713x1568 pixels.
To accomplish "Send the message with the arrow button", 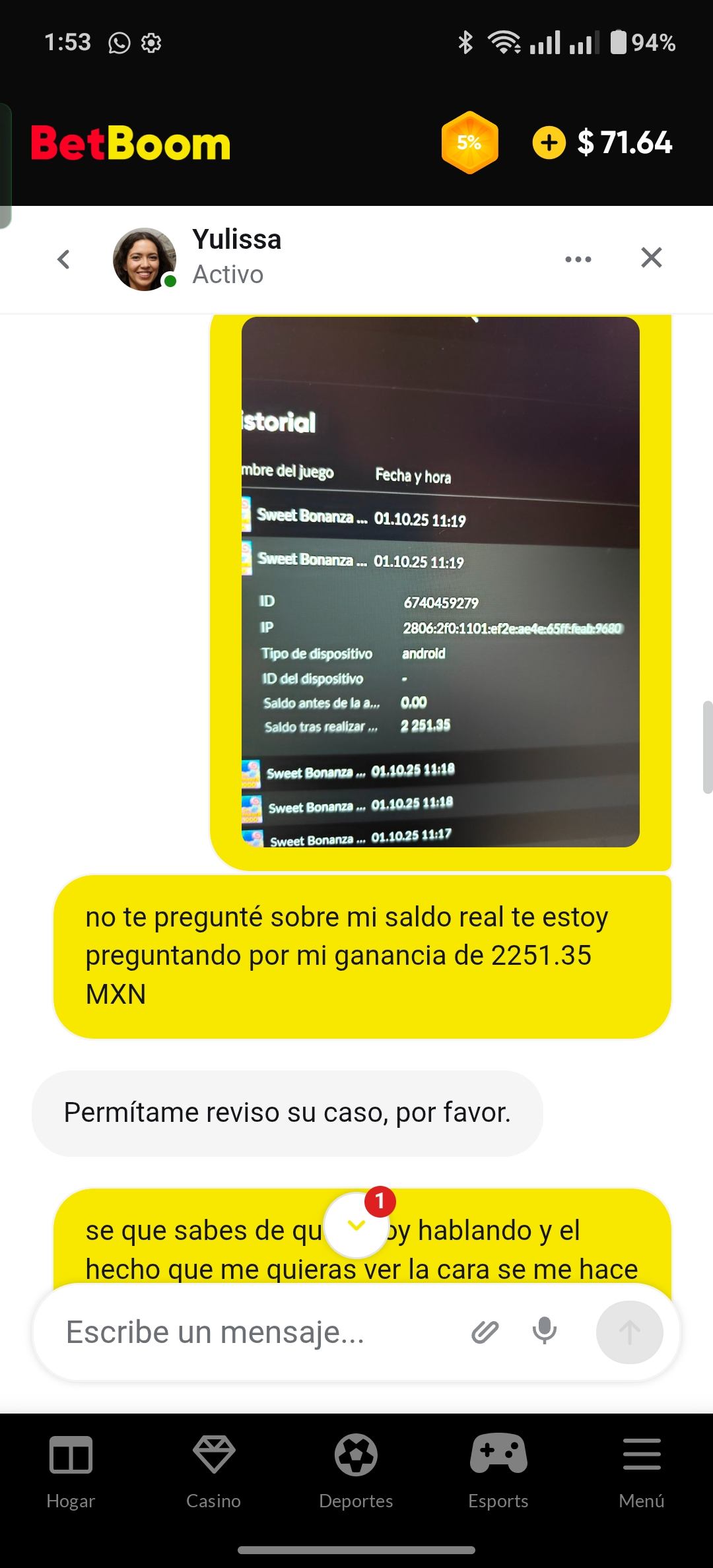I will 628,1332.
